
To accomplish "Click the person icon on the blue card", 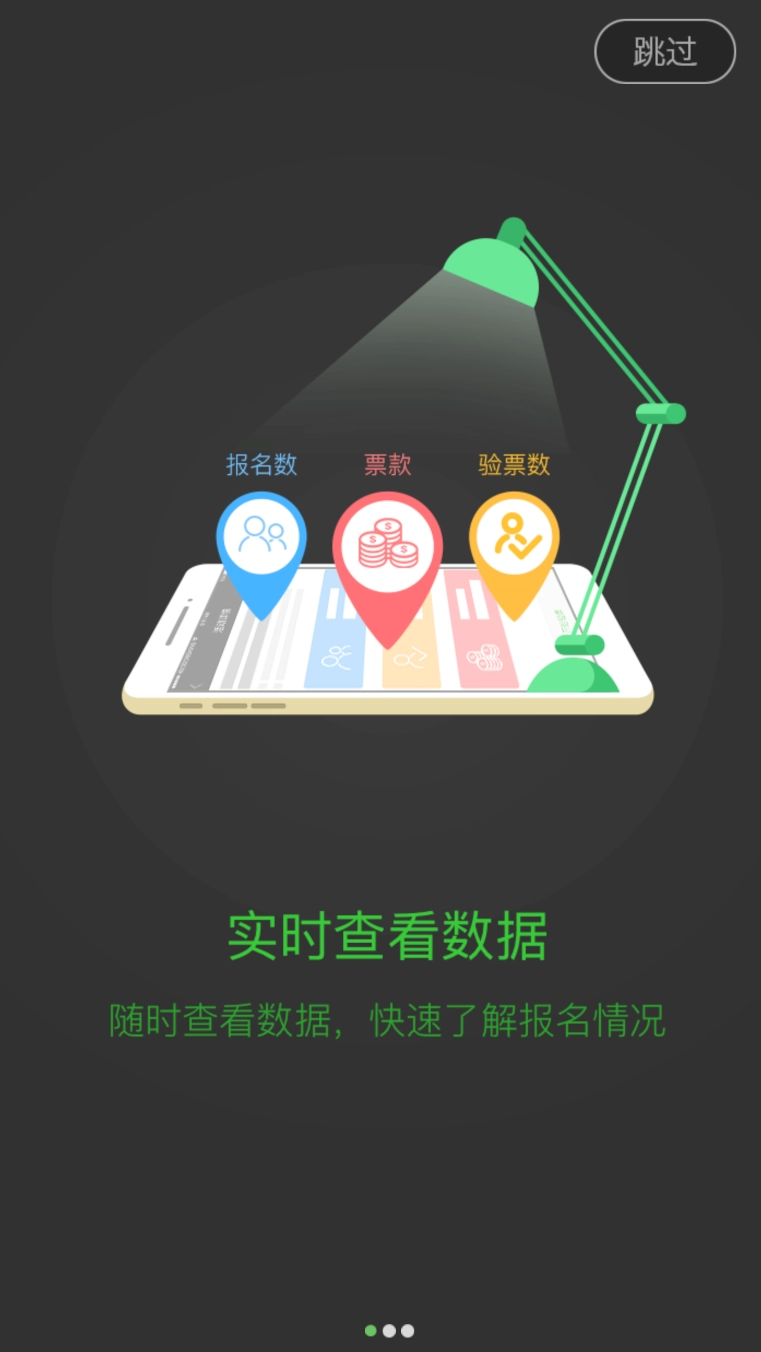I will [335, 655].
